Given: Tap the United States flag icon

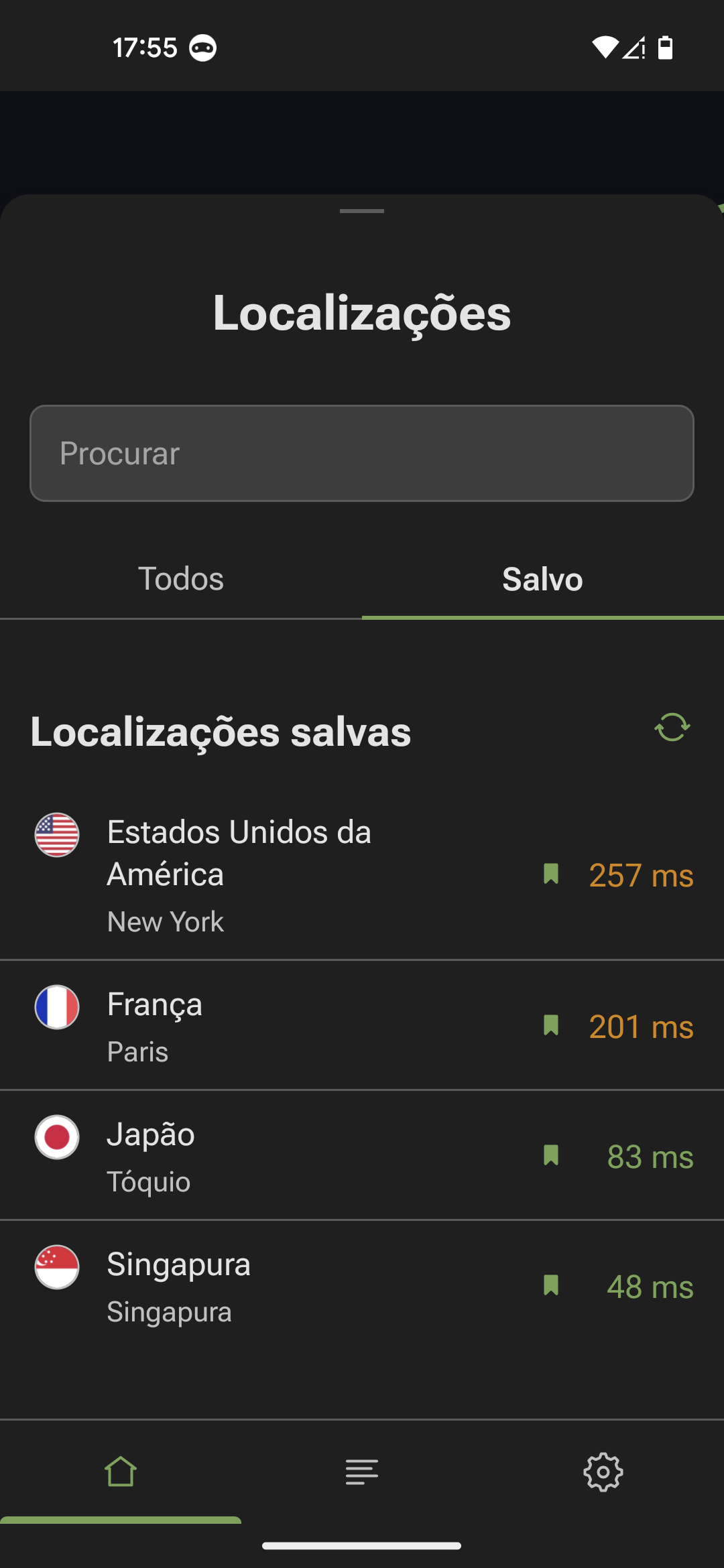Looking at the screenshot, I should click(57, 834).
